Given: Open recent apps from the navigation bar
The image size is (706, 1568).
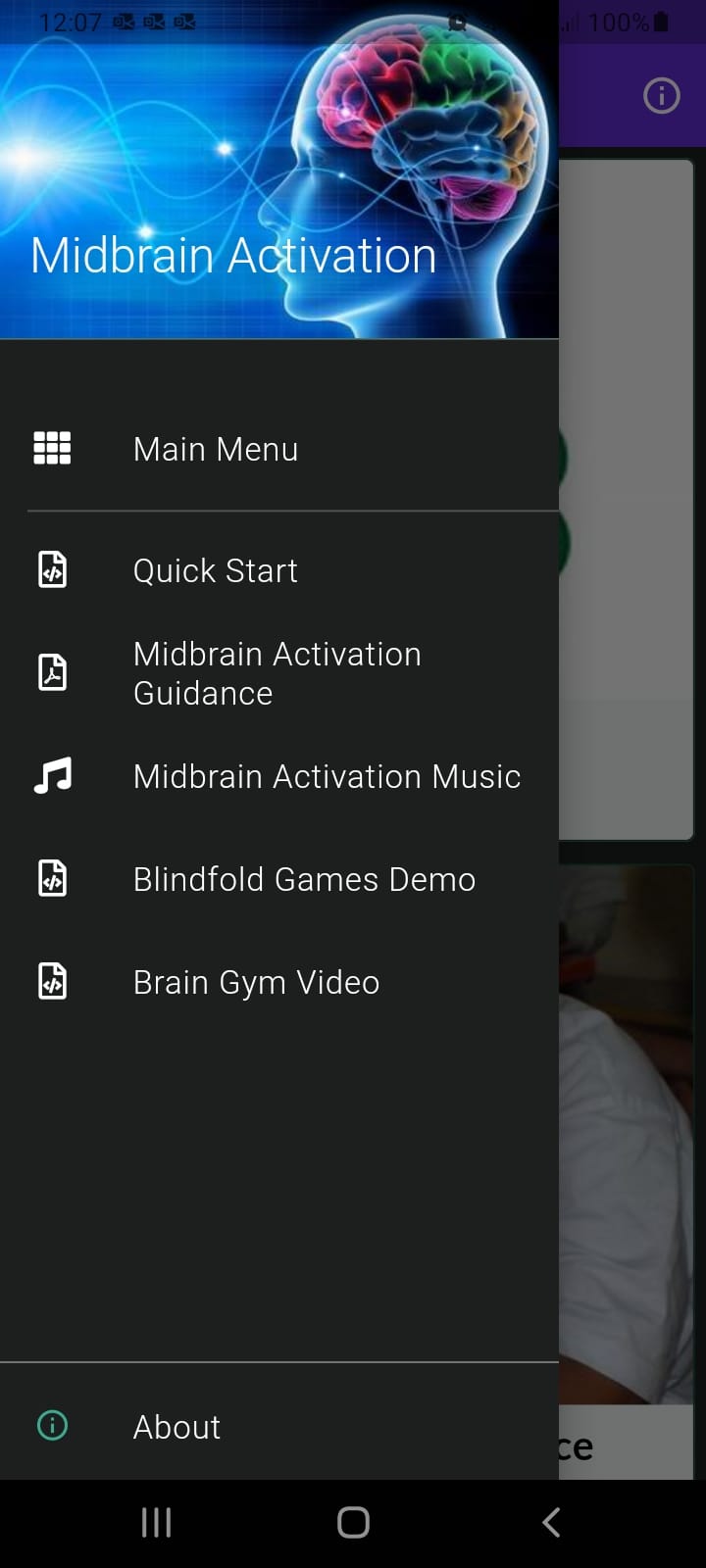Looking at the screenshot, I should (x=157, y=1522).
